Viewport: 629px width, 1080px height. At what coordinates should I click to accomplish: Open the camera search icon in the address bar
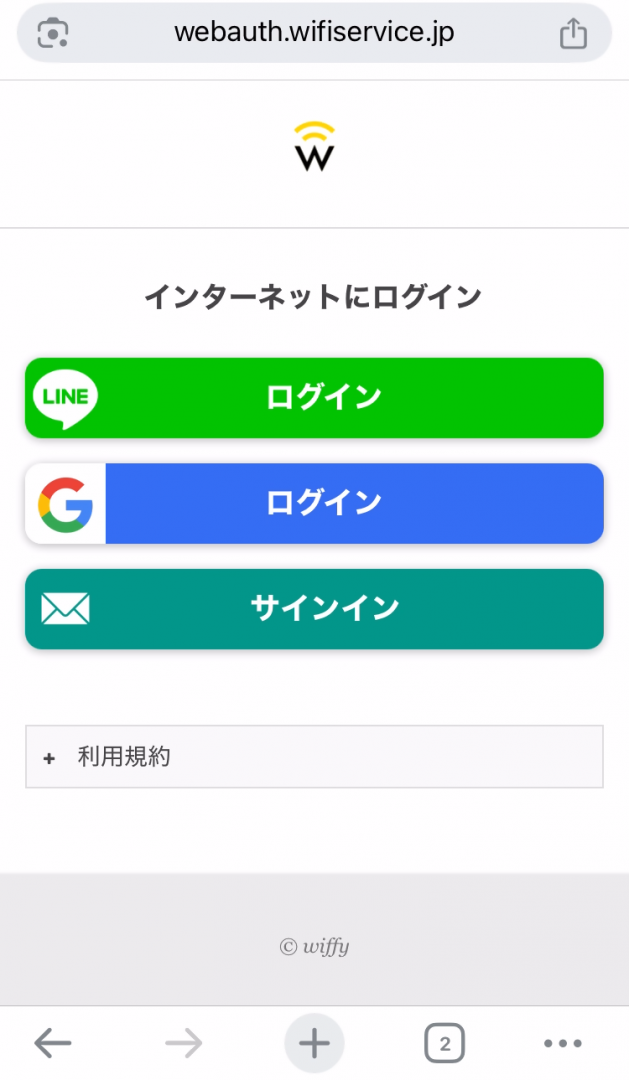[52, 33]
